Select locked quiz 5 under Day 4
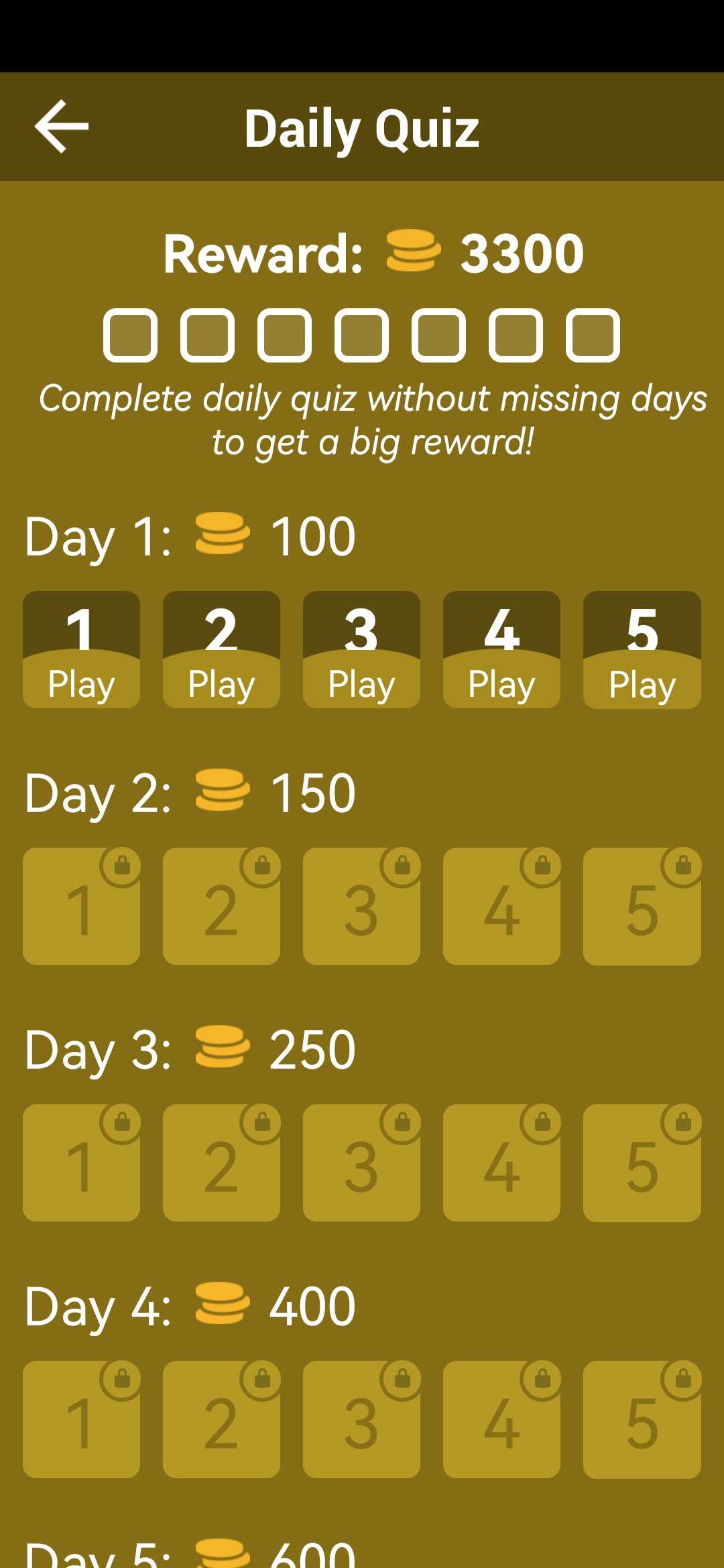 [642, 1420]
